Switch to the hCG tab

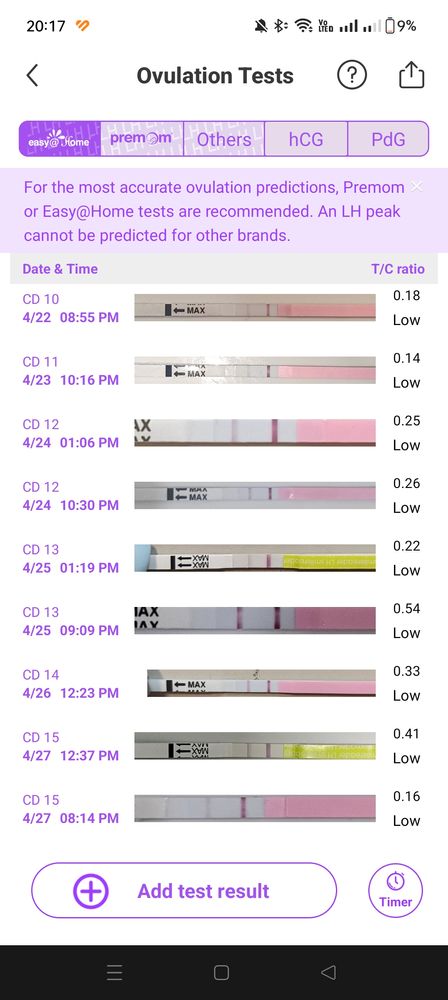pos(306,139)
